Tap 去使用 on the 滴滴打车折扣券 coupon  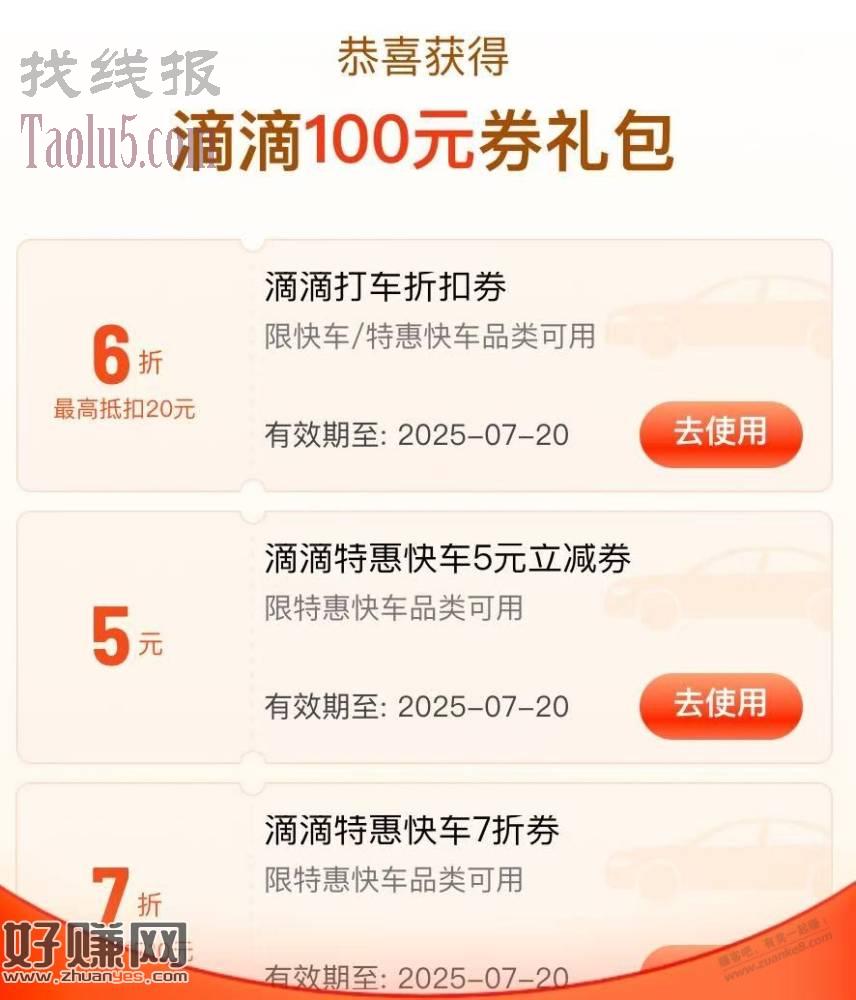click(x=720, y=434)
